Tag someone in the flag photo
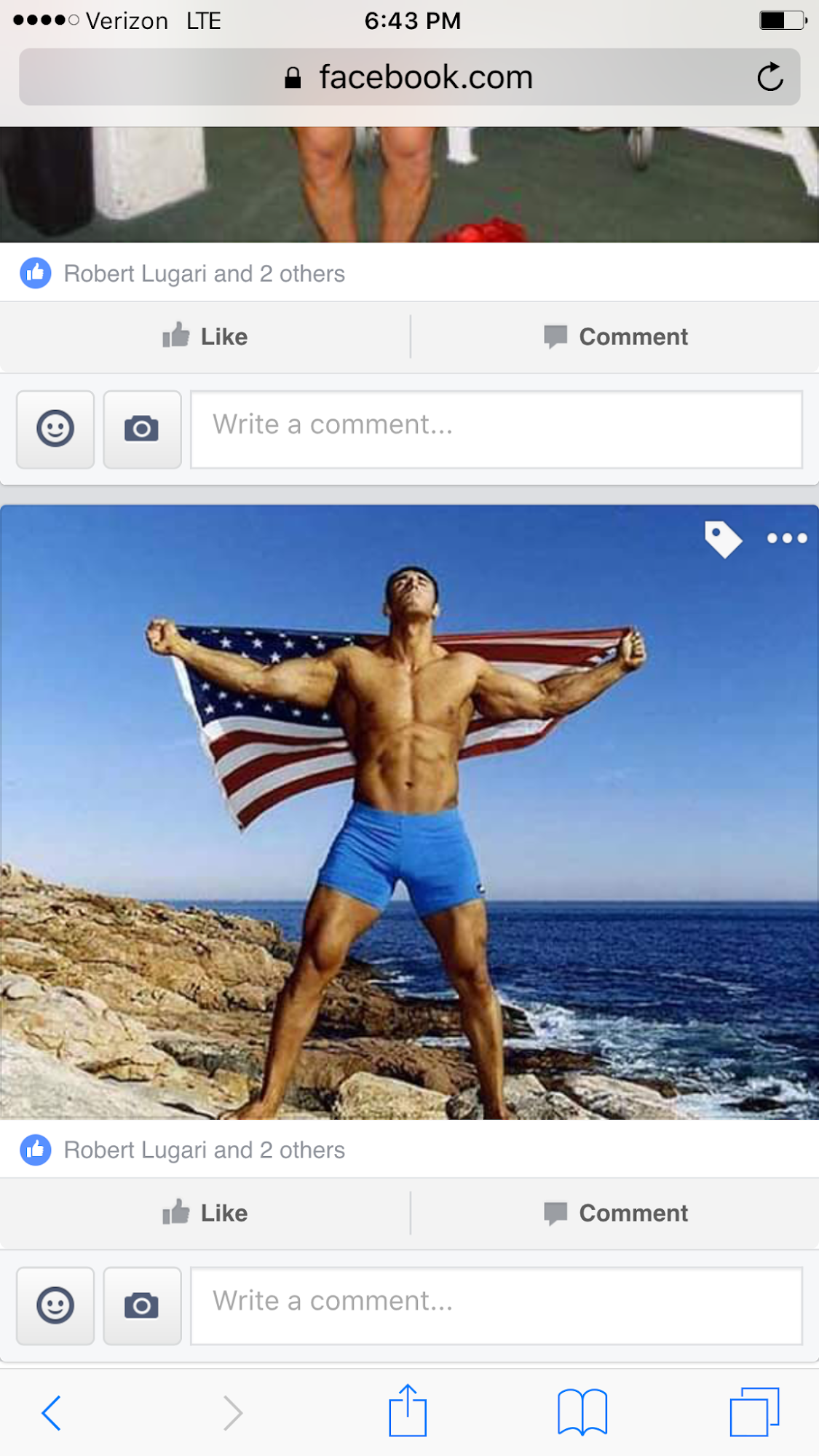The width and height of the screenshot is (819, 1456). [x=723, y=539]
